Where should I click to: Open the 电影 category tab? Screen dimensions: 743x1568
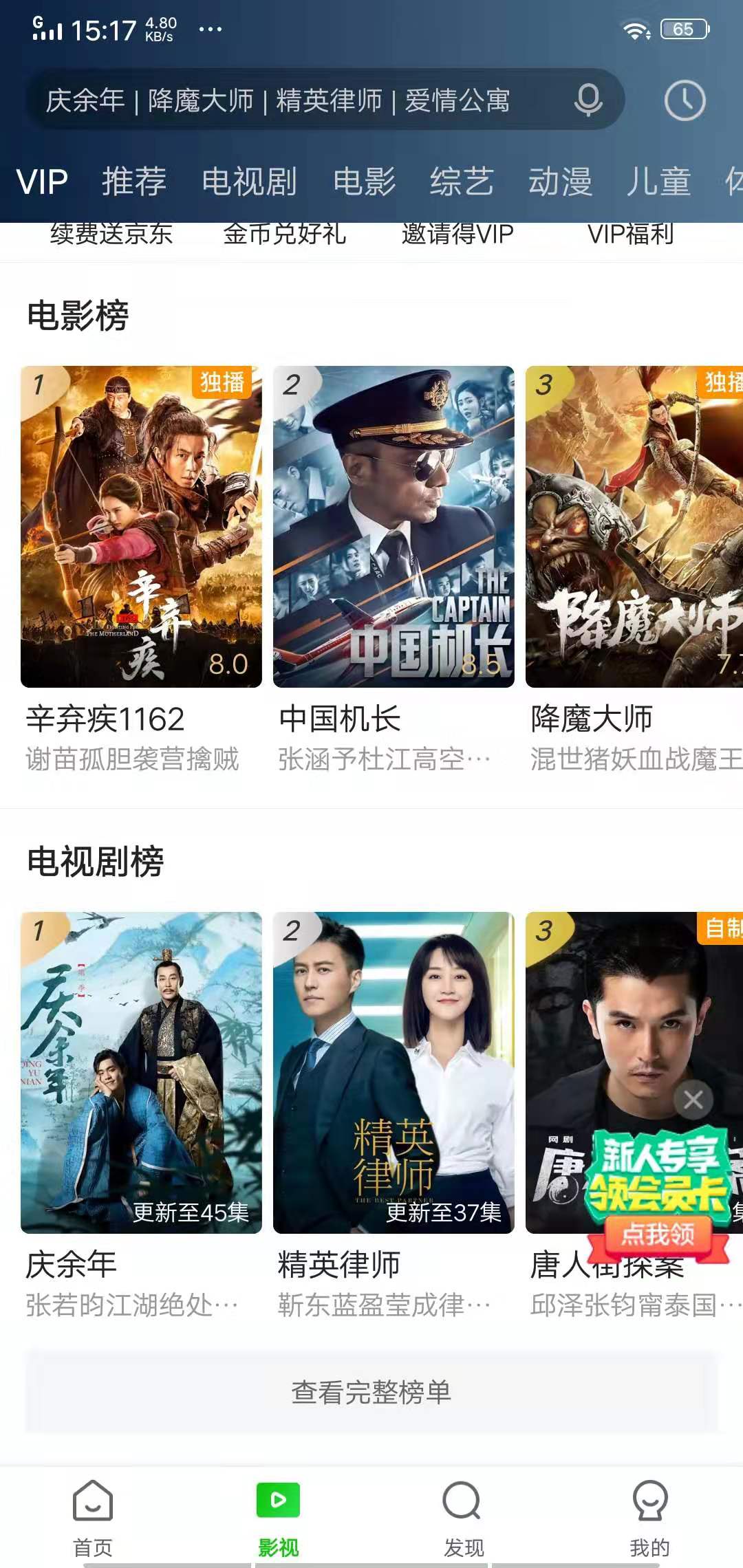click(x=365, y=182)
